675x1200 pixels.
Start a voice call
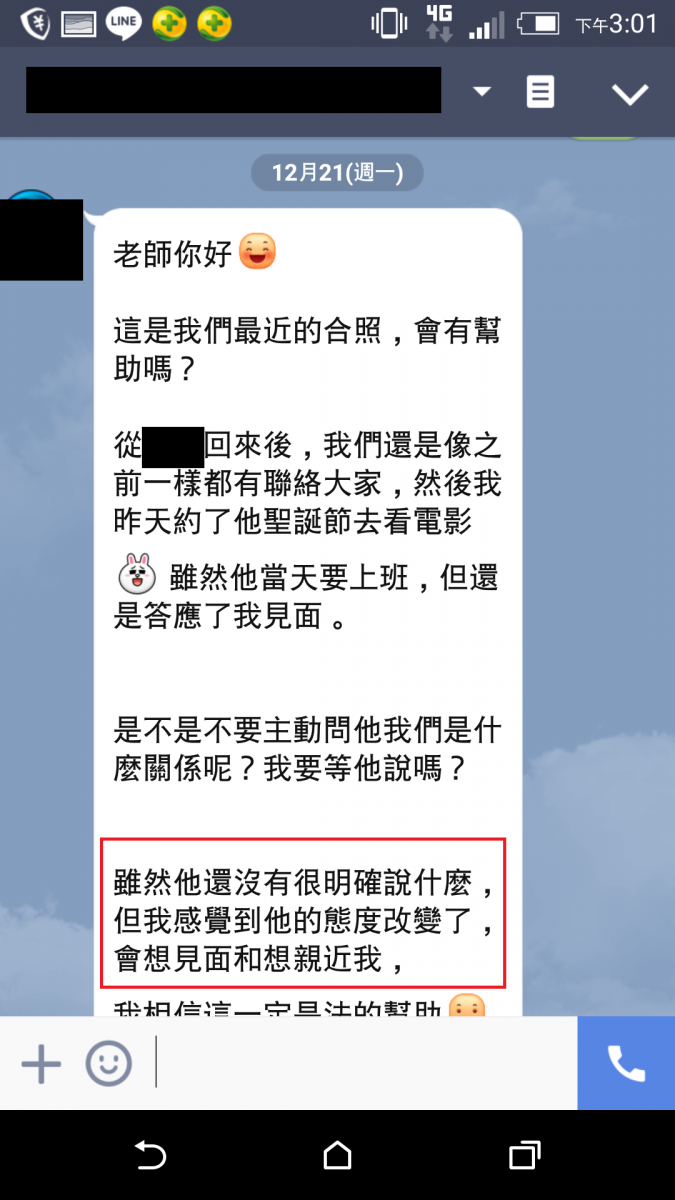point(626,1064)
